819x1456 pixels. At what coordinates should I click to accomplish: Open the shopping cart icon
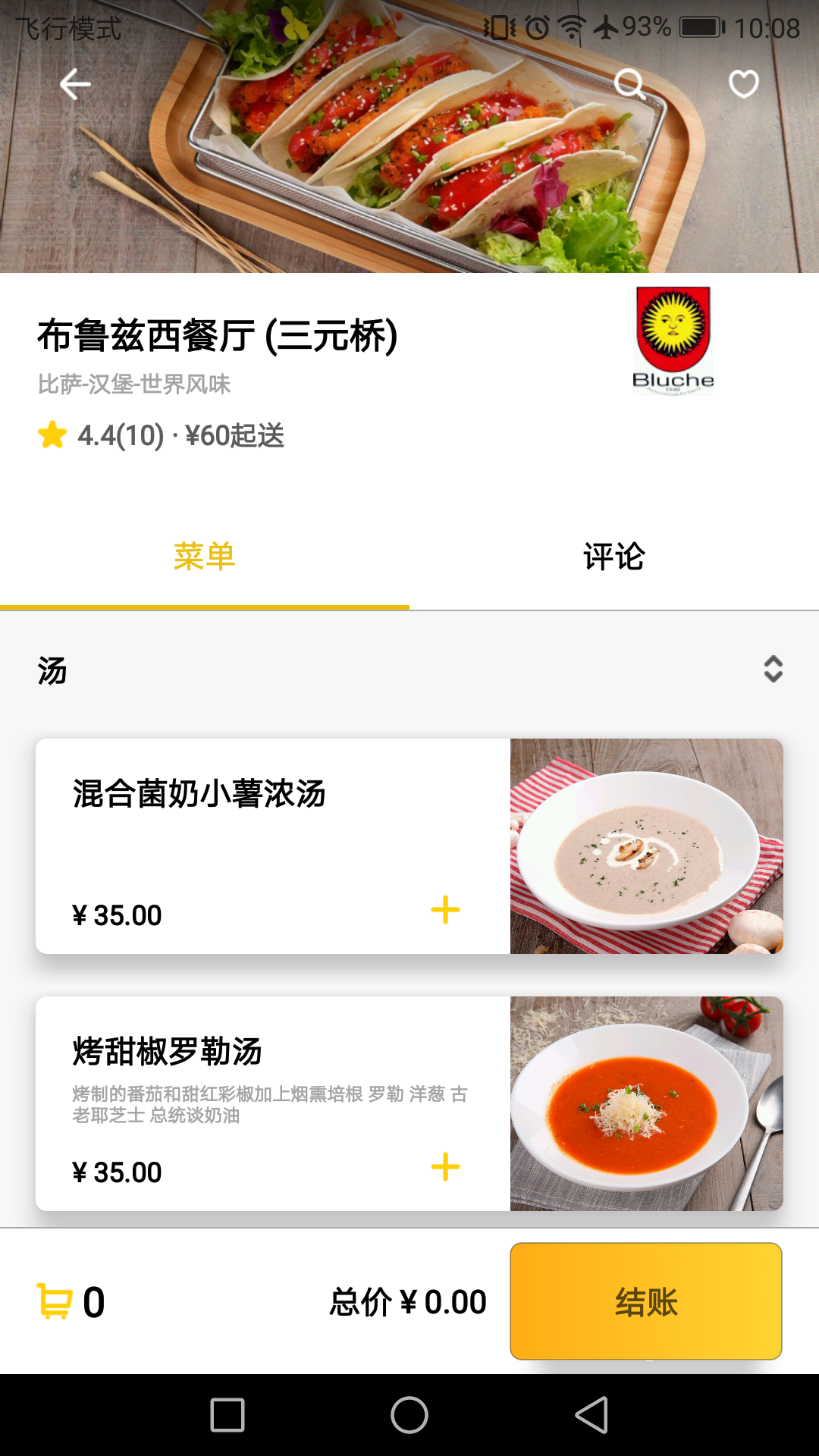[53, 1301]
